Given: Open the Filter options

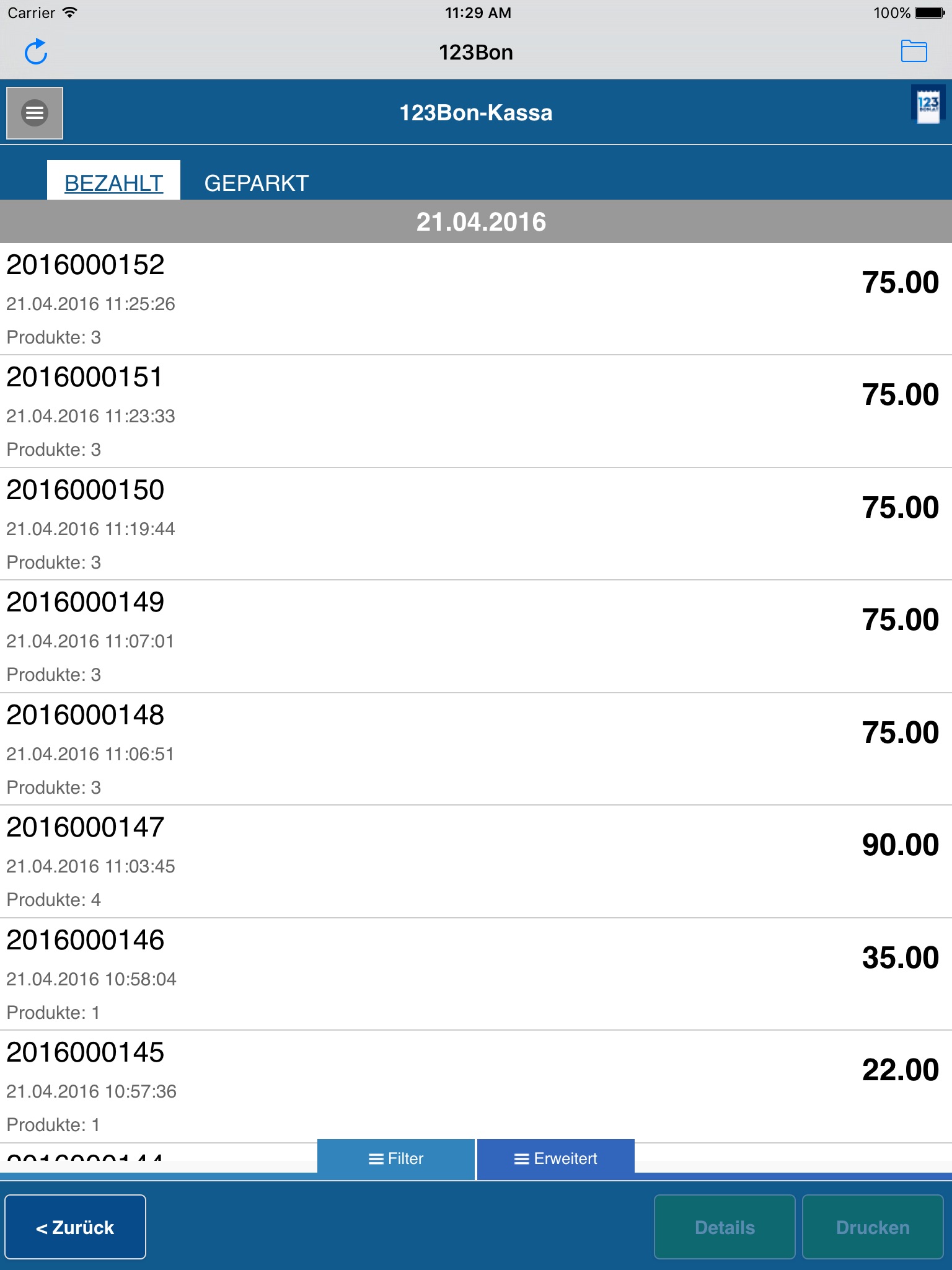Looking at the screenshot, I should tap(396, 1159).
